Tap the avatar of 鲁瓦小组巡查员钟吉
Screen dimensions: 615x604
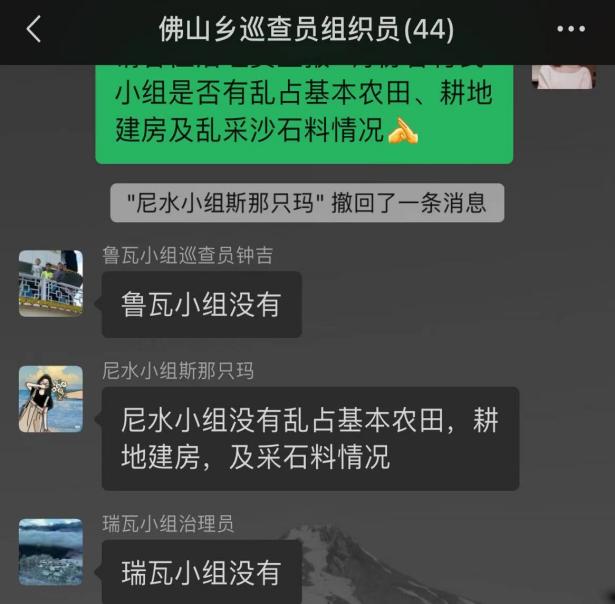[x=51, y=283]
